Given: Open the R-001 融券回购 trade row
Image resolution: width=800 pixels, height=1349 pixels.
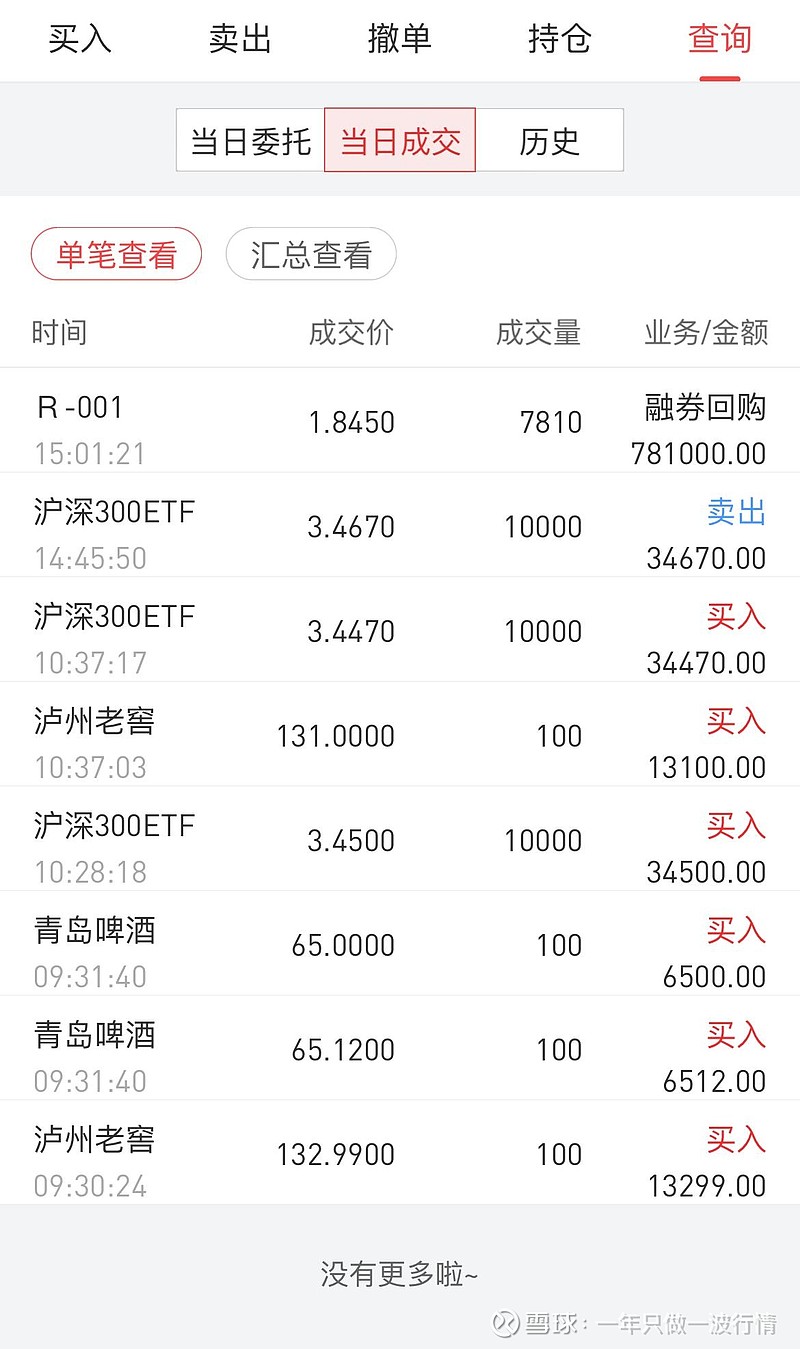Looking at the screenshot, I should [400, 421].
